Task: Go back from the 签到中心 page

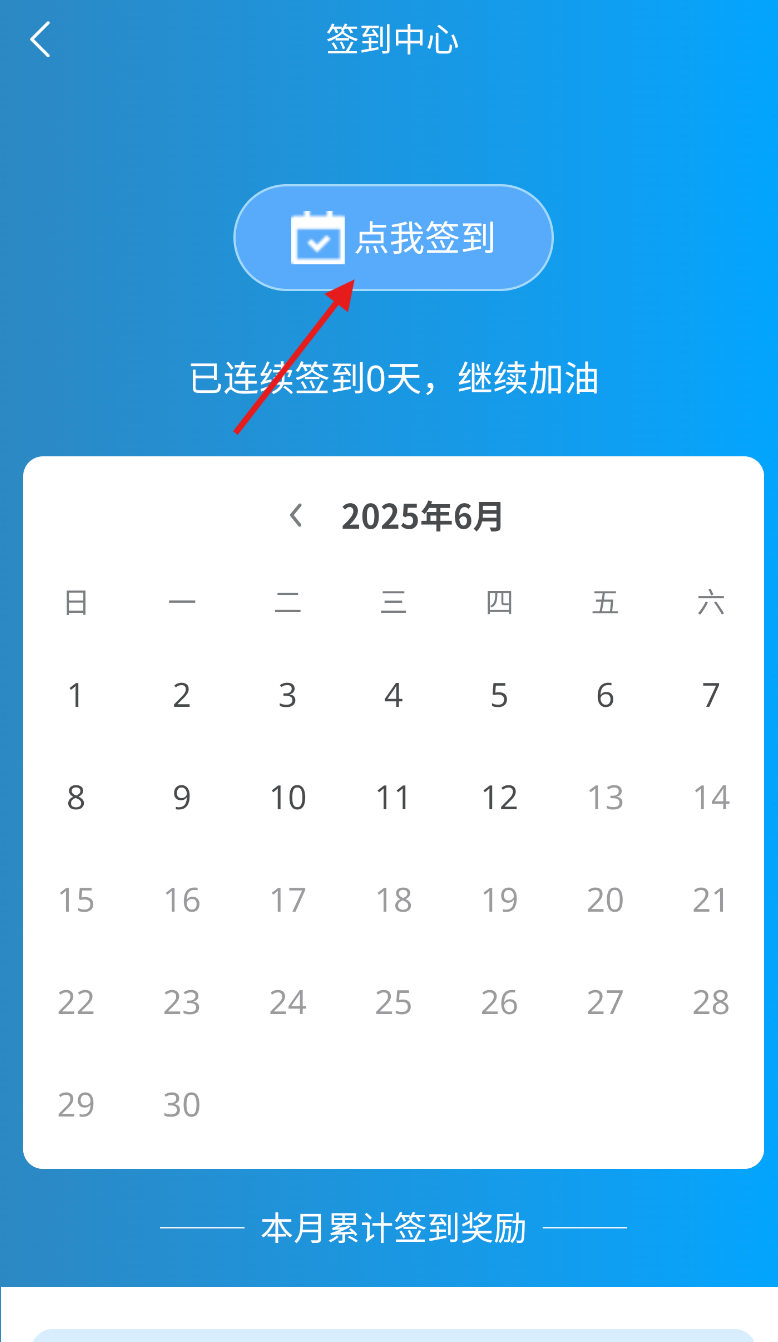Action: (40, 40)
